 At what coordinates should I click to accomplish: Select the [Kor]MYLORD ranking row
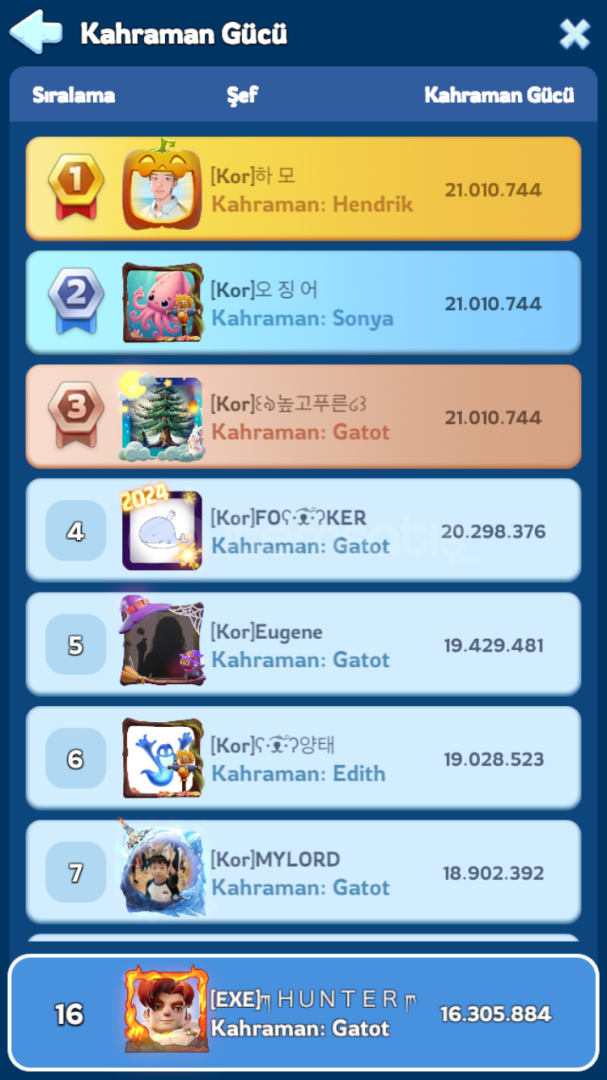tap(303, 873)
